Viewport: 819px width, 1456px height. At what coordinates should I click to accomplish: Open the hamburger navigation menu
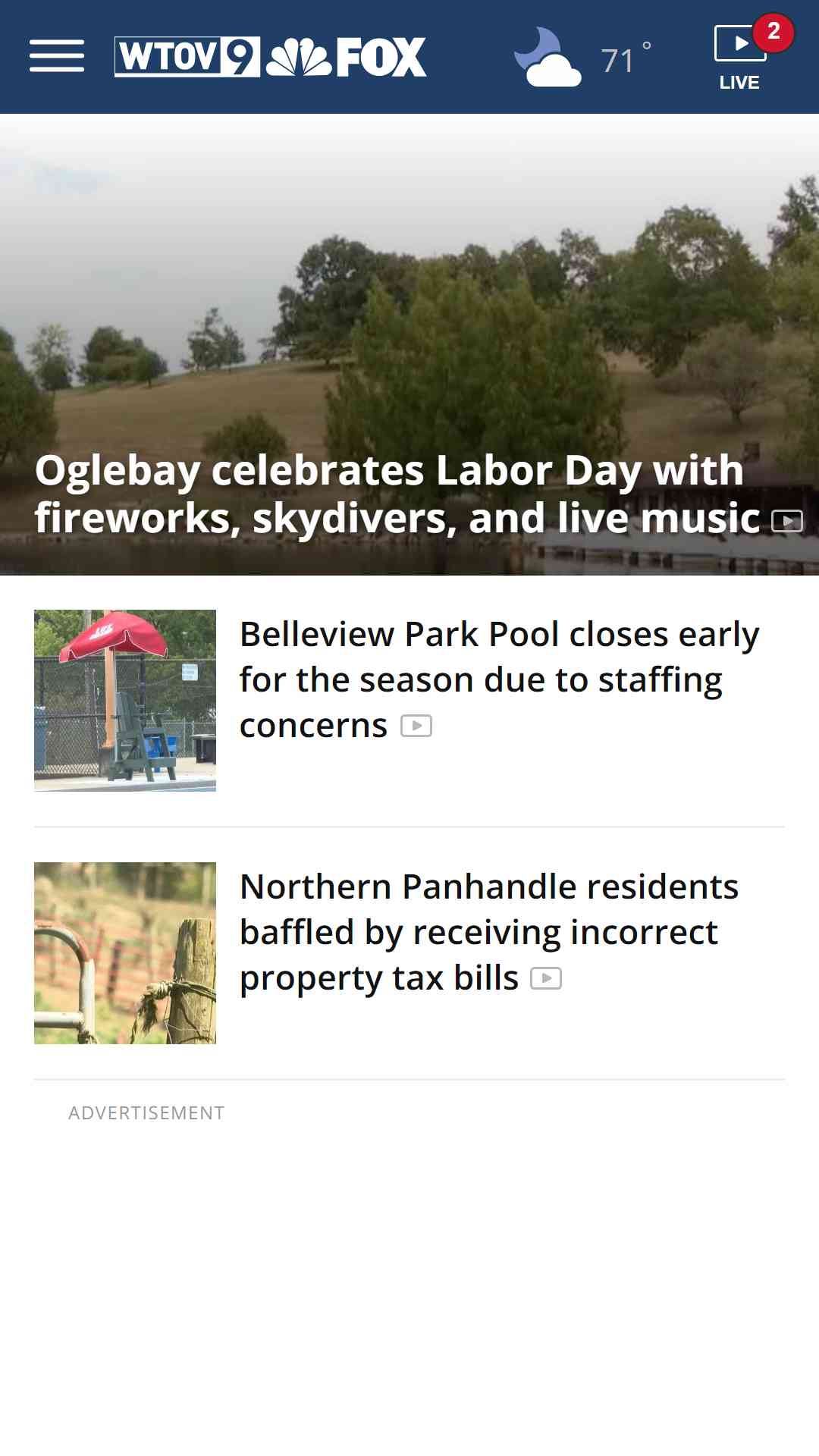point(57,56)
